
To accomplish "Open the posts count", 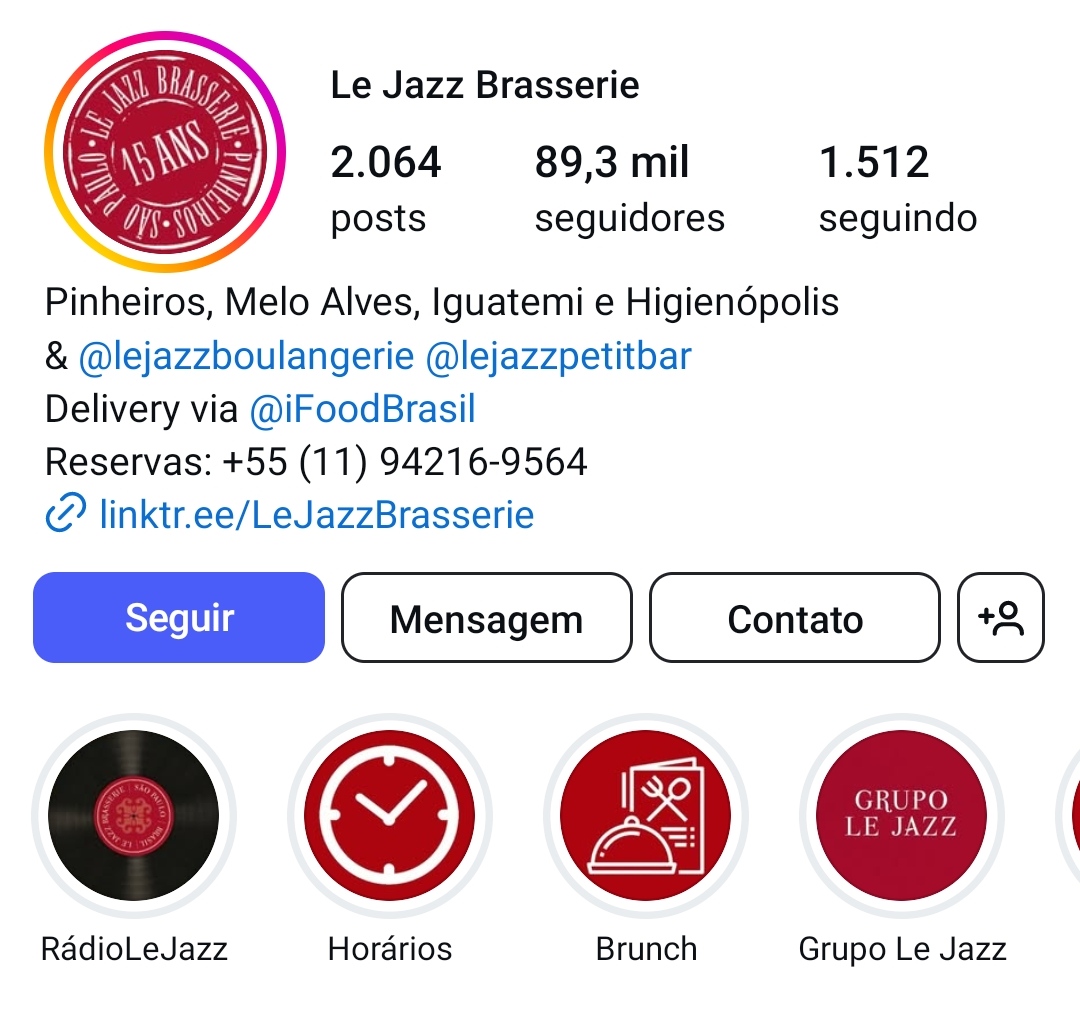I will 385,188.
